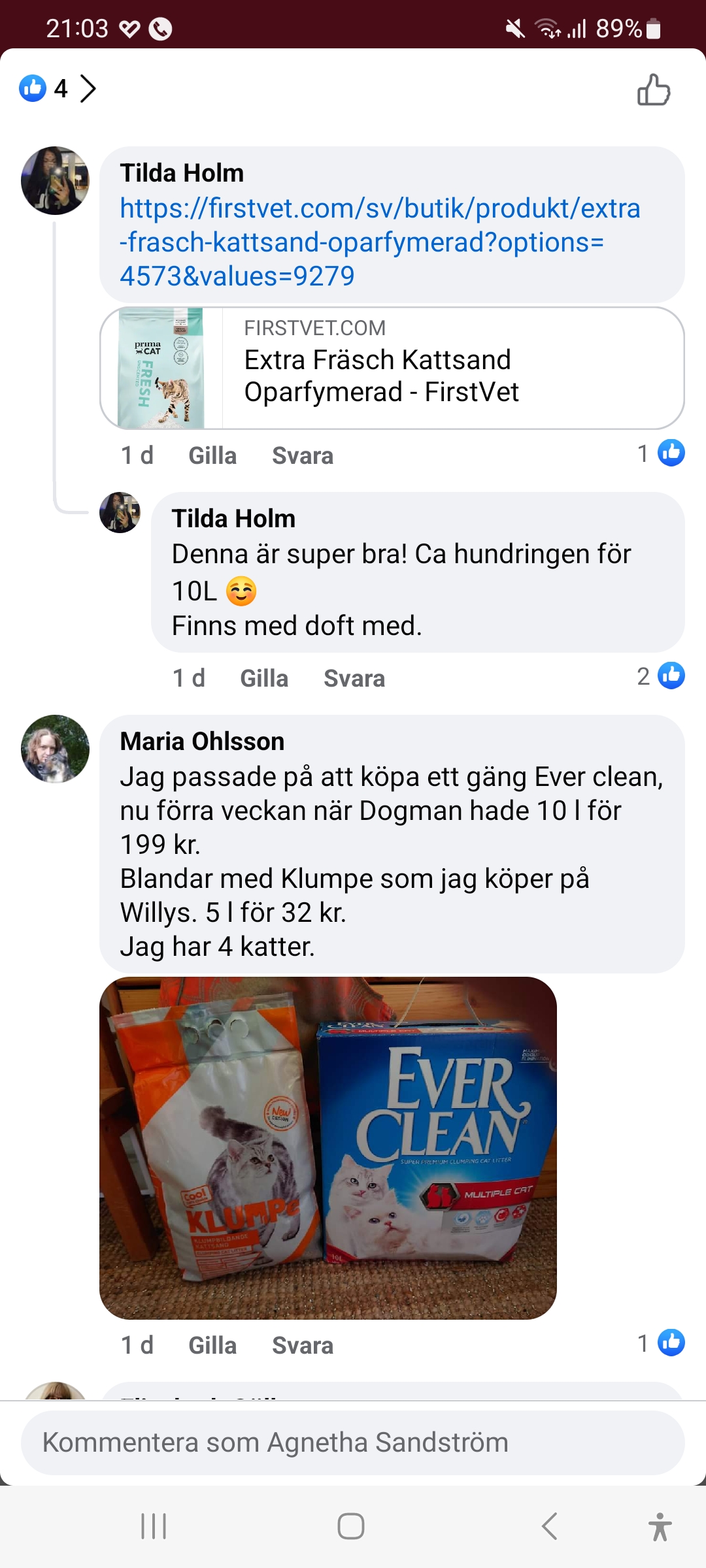Viewport: 706px width, 1568px height.
Task: Tap Gilla under "Denna är super bra!" reply
Action: tap(264, 678)
